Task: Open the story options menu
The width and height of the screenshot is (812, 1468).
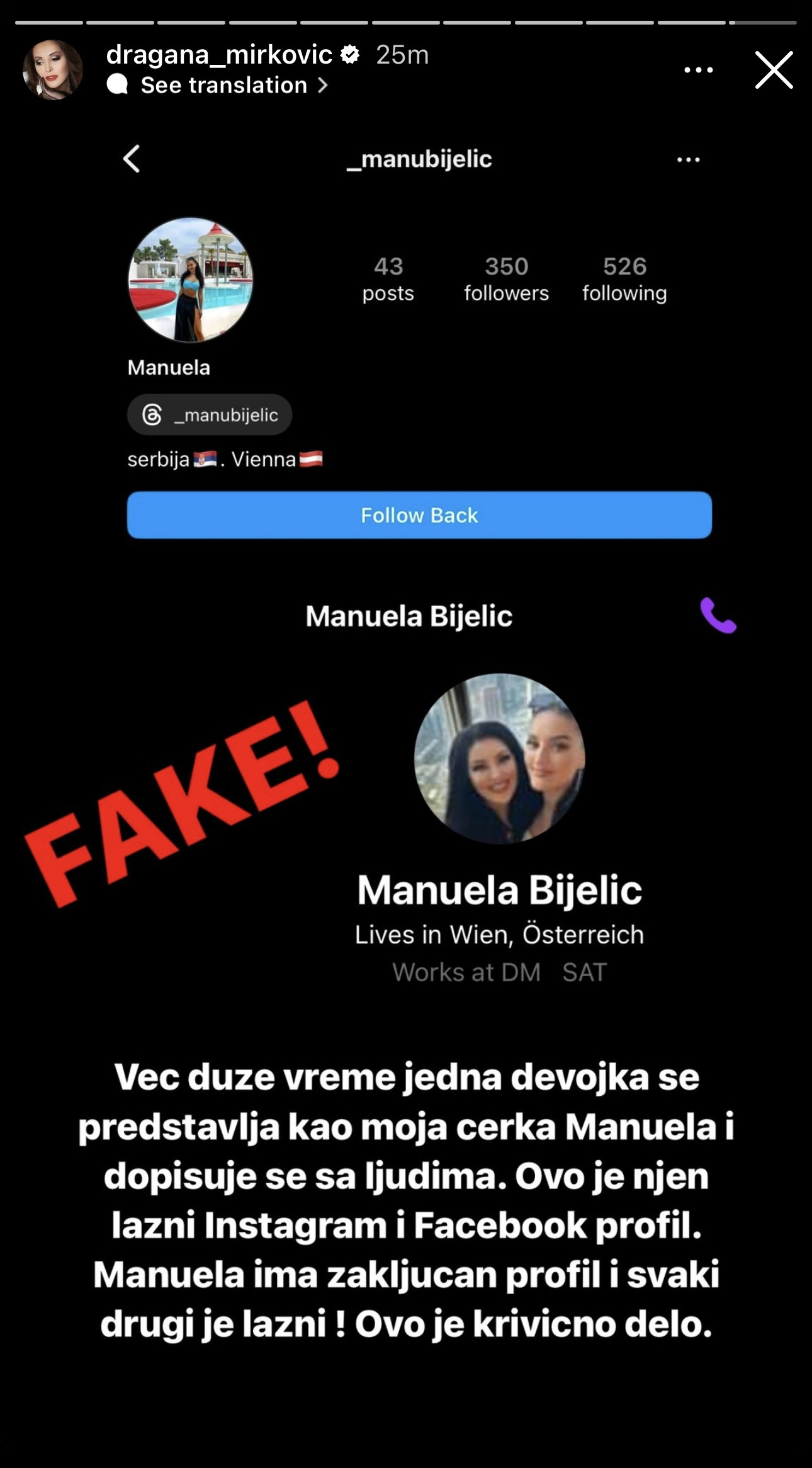Action: tap(699, 70)
